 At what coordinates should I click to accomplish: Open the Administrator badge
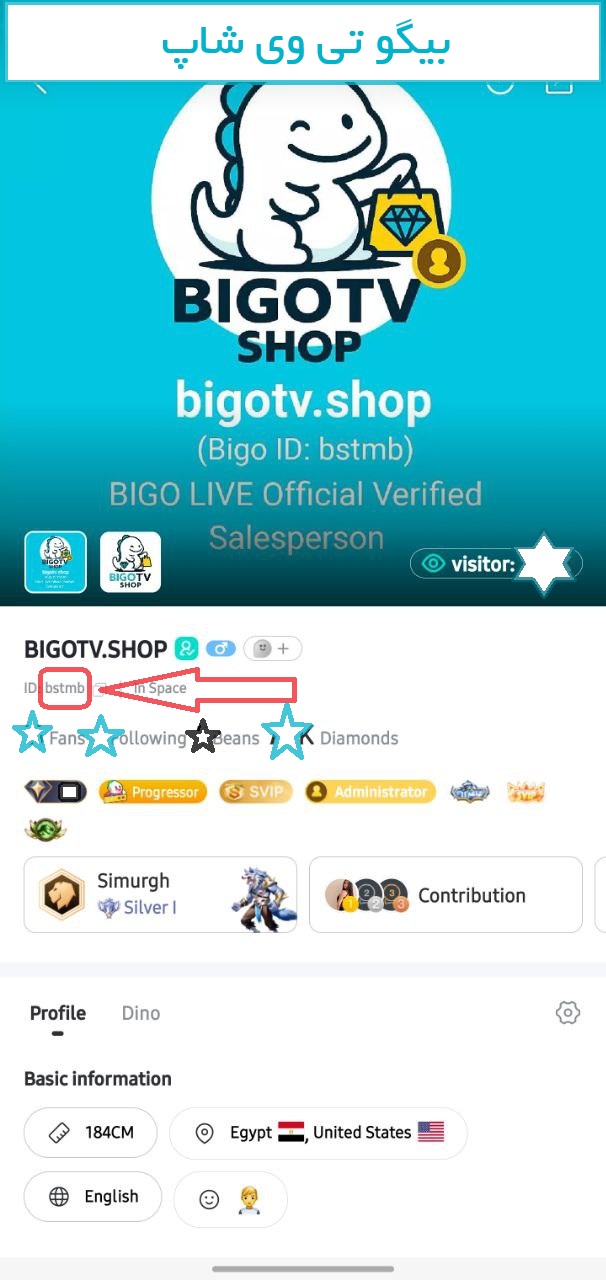point(370,792)
